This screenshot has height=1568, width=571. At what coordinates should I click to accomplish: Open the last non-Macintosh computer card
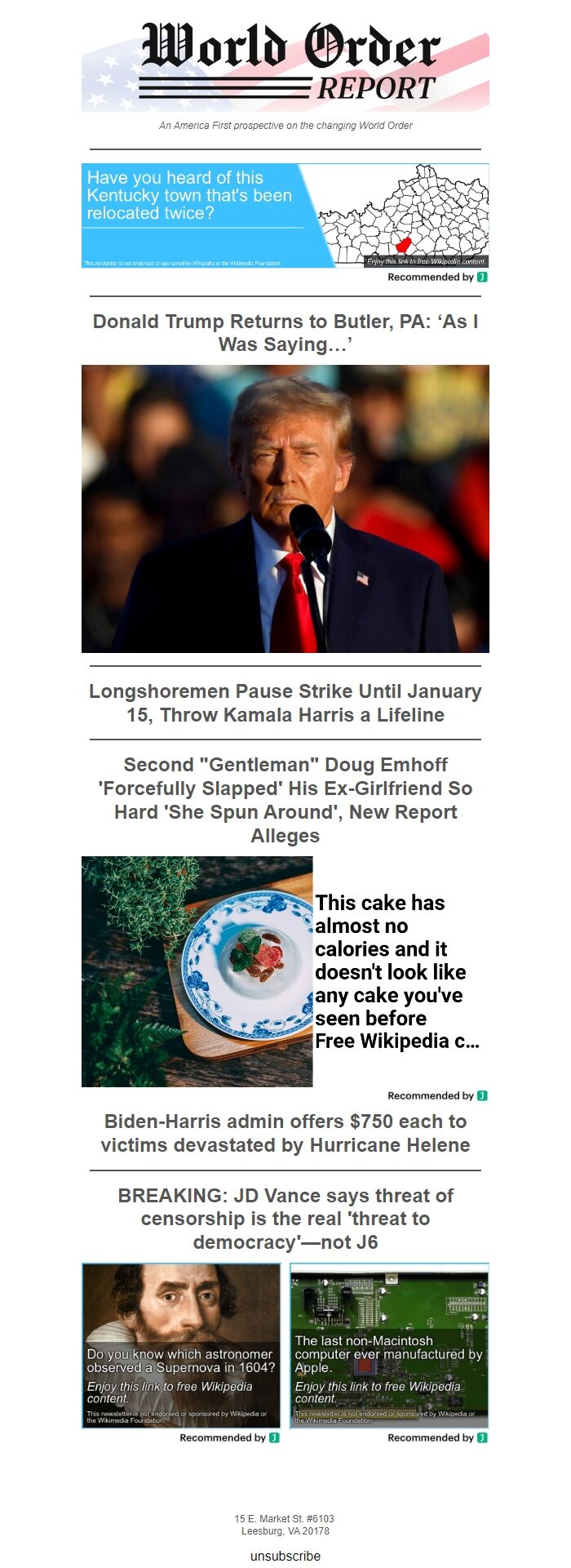tap(389, 1344)
